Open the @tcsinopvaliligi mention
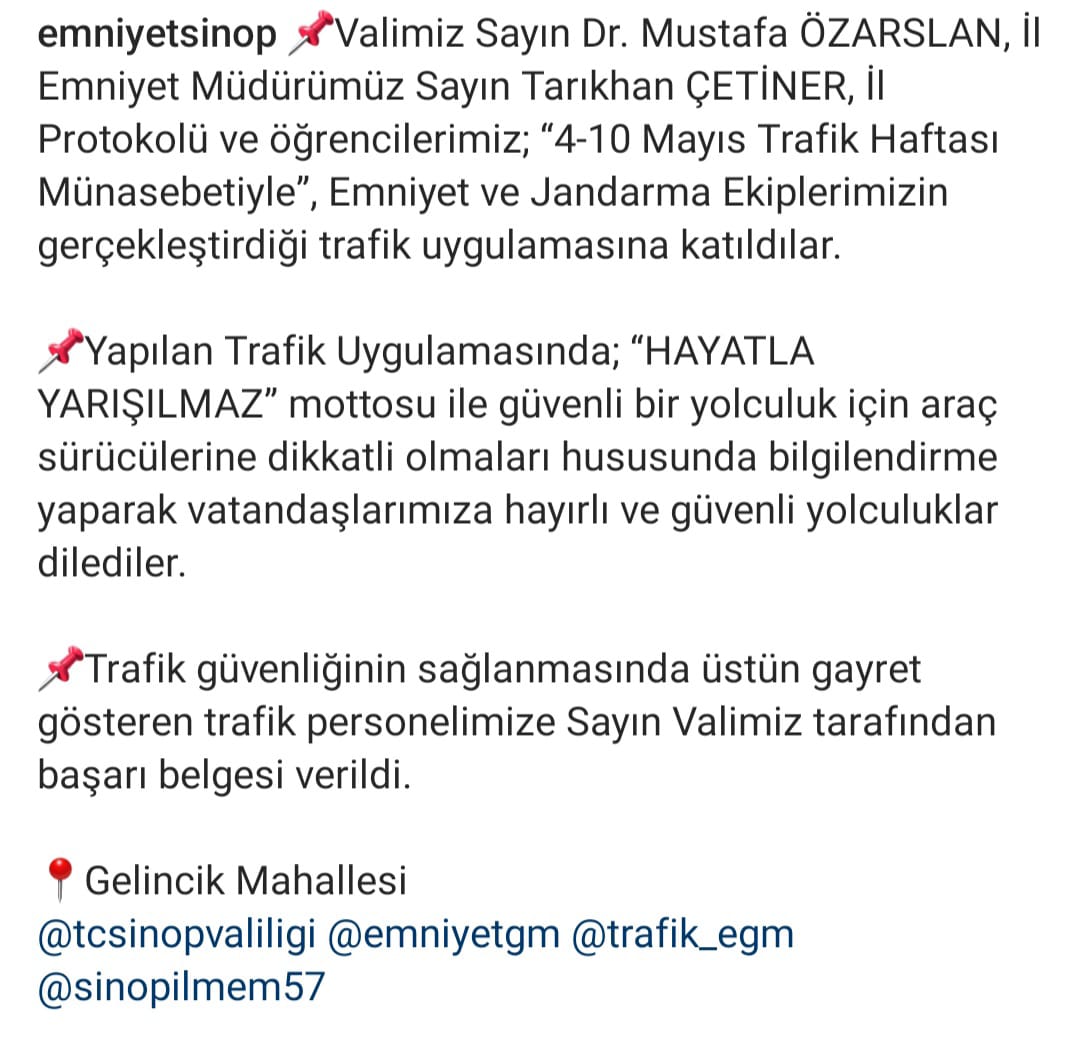1080x1040 pixels. 176,935
